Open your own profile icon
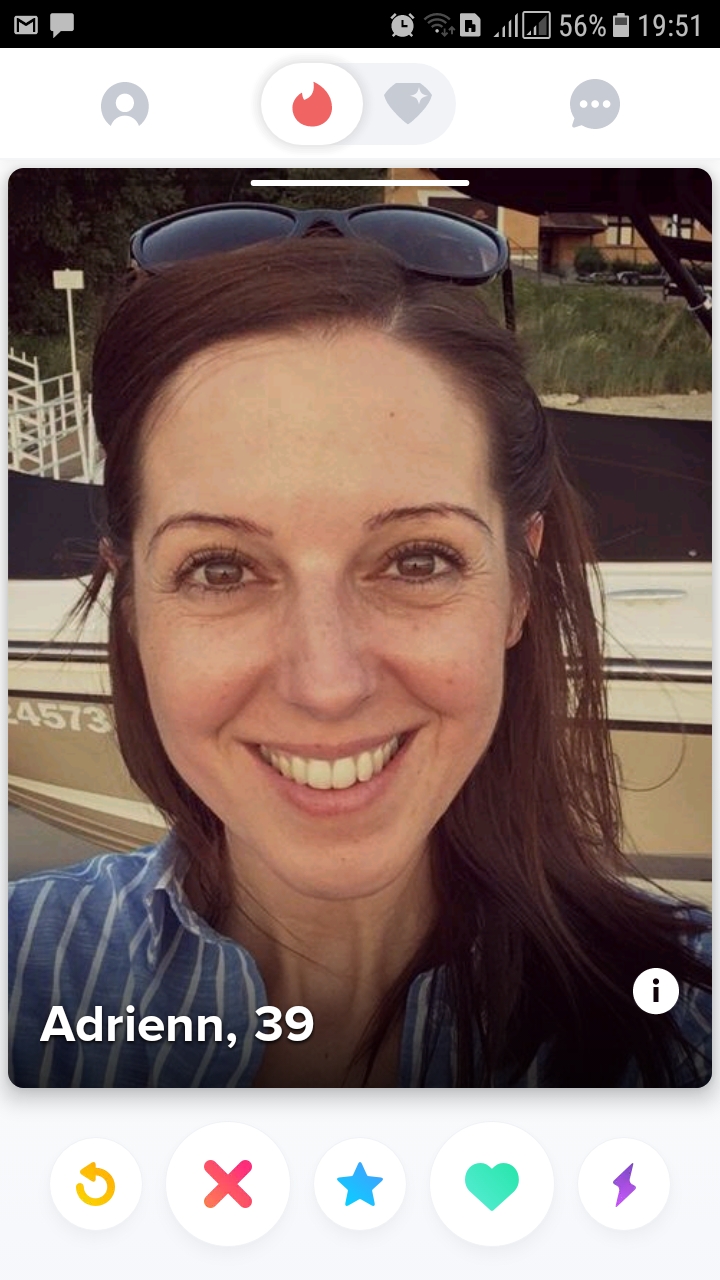 (x=125, y=105)
